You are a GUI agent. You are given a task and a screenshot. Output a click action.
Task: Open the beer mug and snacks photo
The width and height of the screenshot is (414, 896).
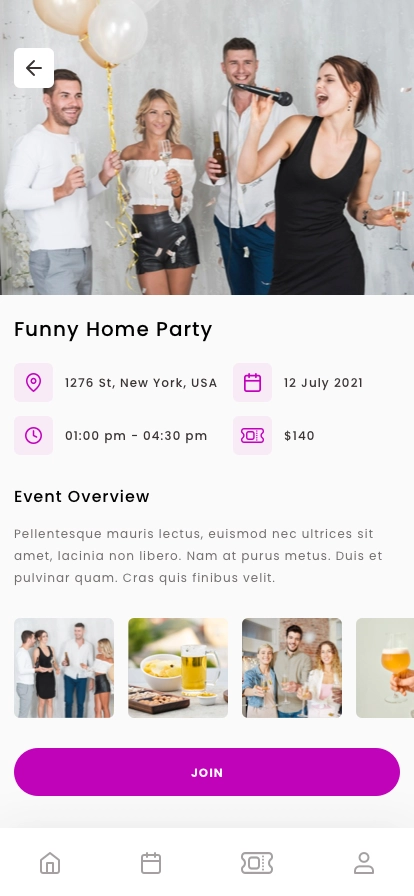[x=178, y=667]
